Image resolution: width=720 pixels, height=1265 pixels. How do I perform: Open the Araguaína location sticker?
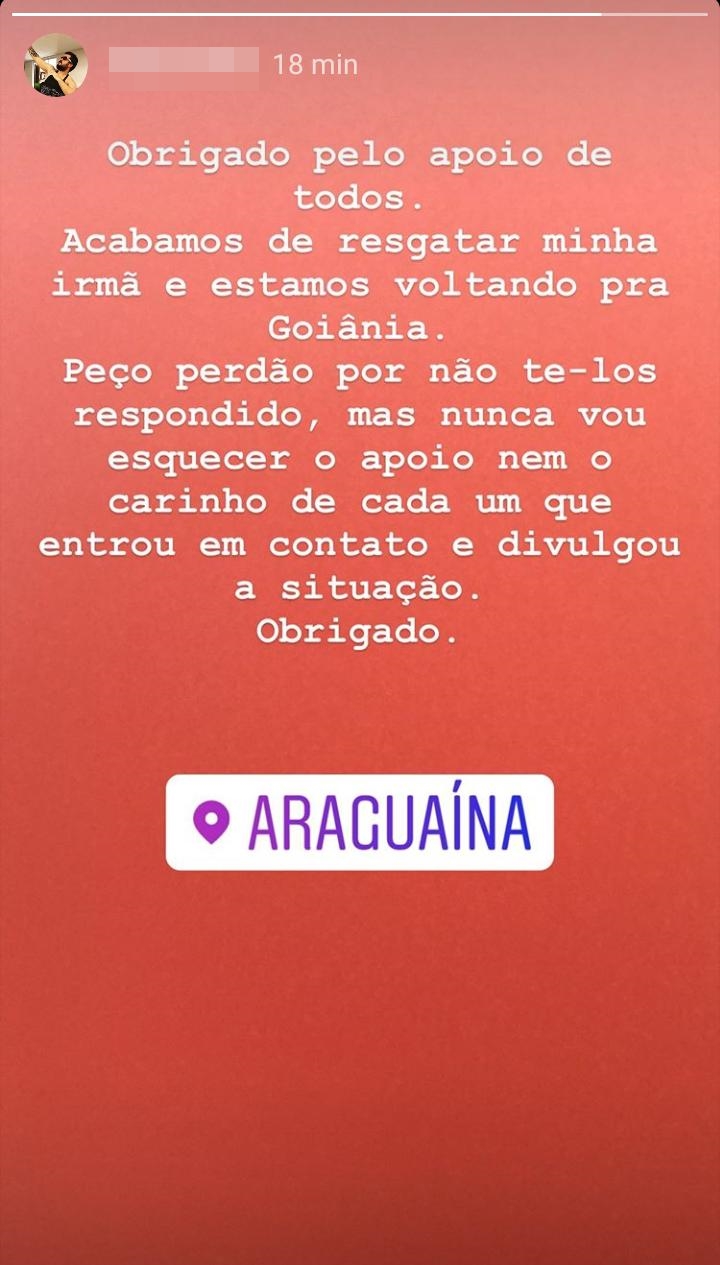[359, 822]
